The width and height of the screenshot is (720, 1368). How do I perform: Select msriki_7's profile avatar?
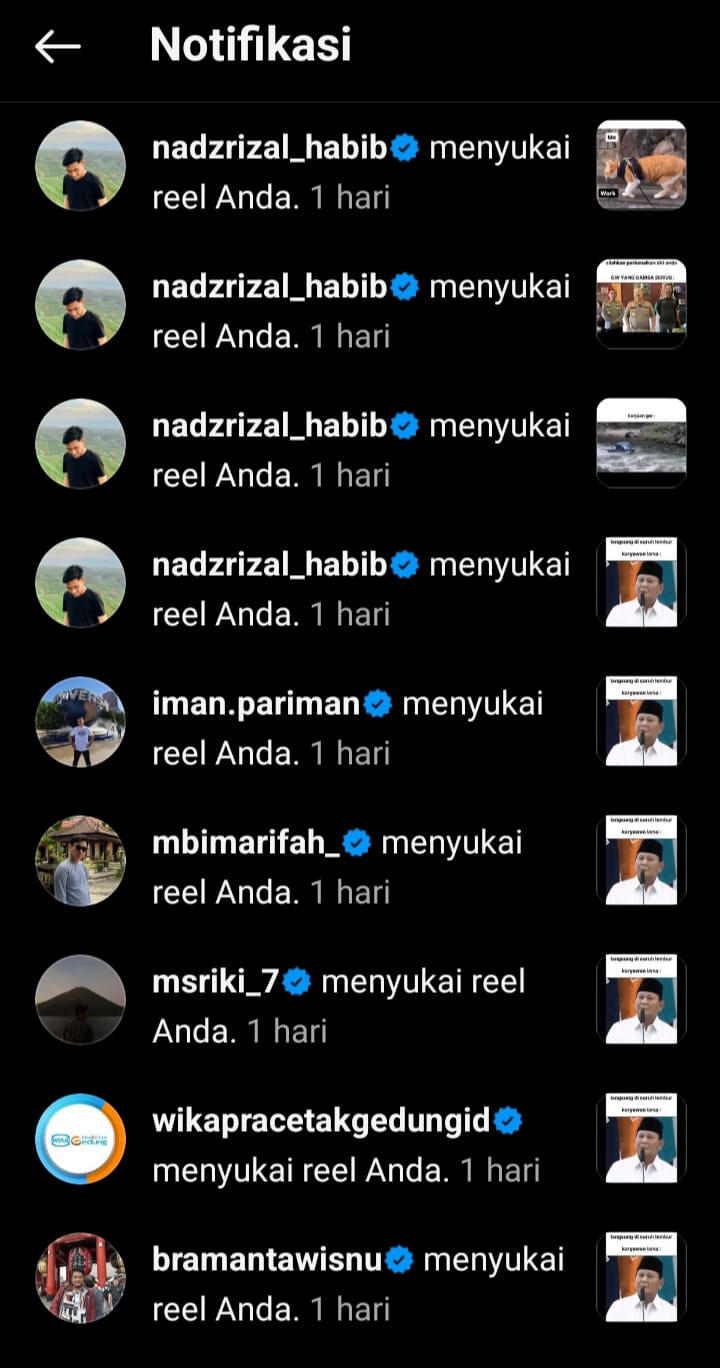[x=80, y=1000]
